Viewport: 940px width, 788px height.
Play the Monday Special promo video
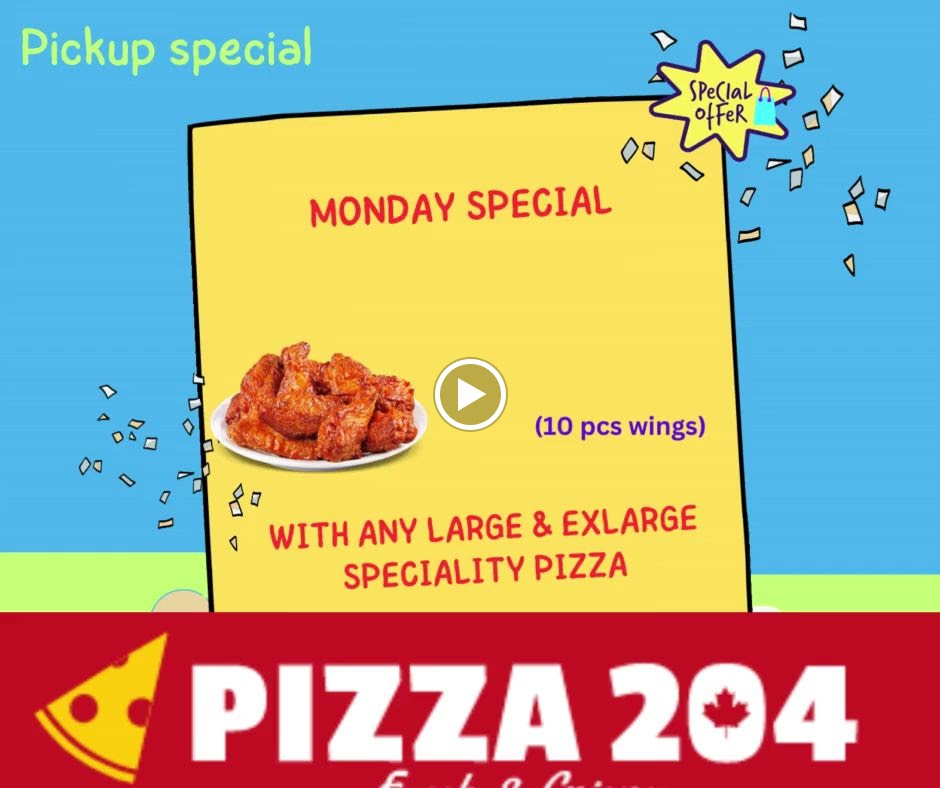470,395
